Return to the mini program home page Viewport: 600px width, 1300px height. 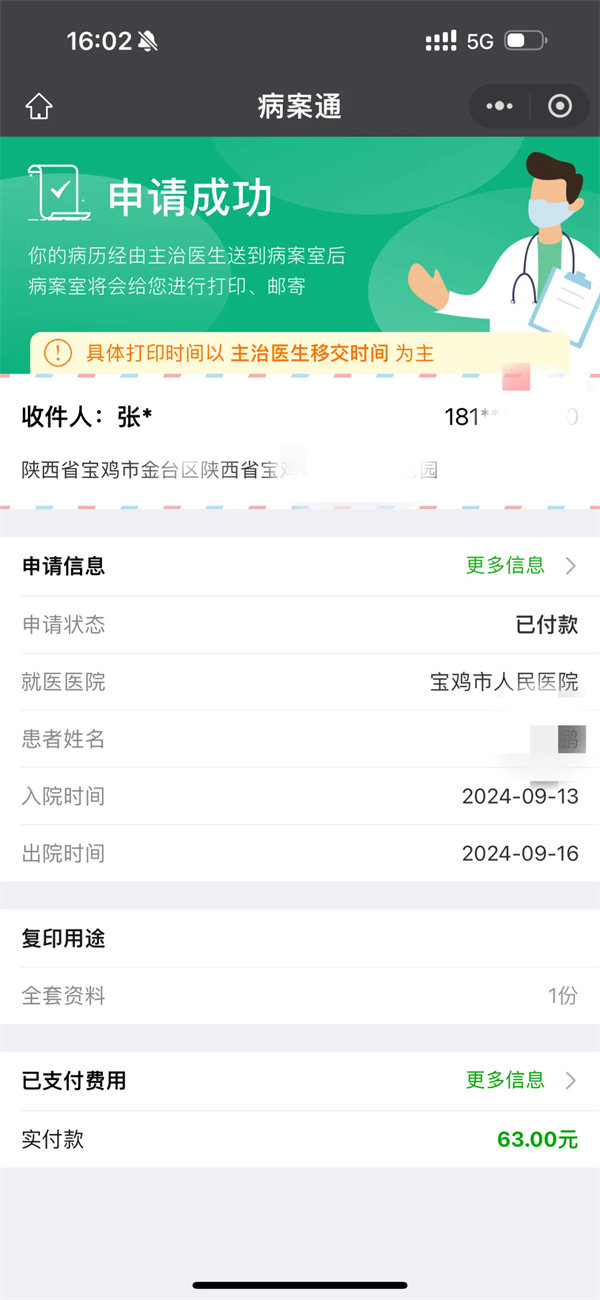pyautogui.click(x=39, y=106)
